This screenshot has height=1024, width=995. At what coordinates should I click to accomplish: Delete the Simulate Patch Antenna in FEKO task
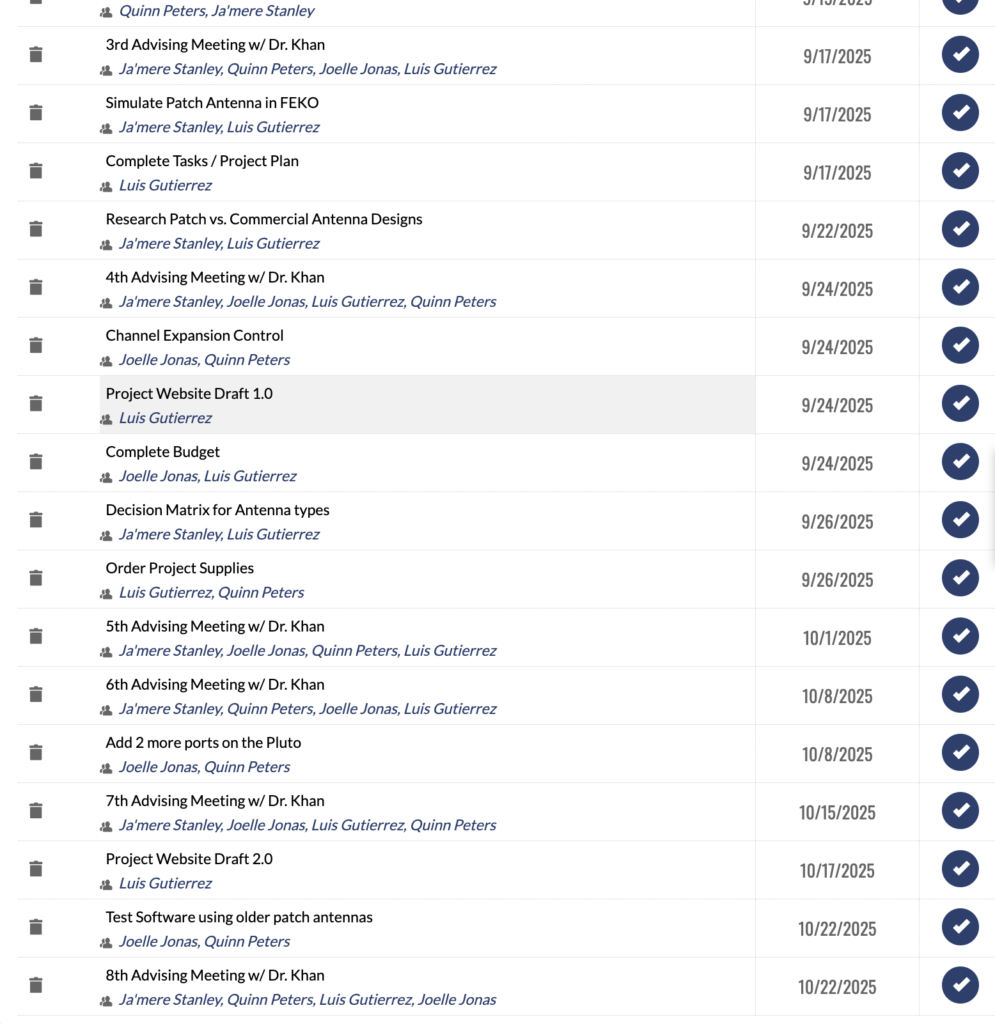click(x=36, y=113)
